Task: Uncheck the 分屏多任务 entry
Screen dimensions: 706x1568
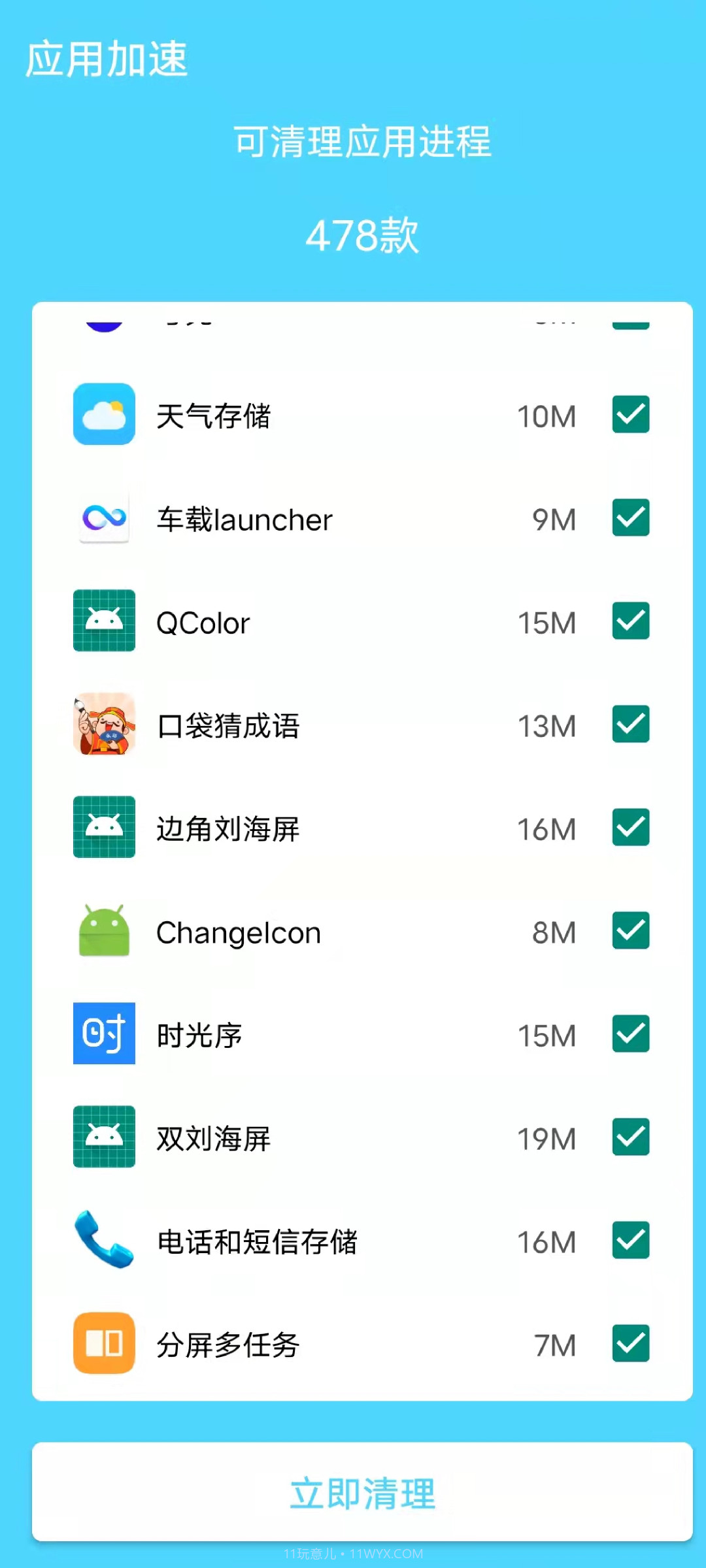Action: coord(630,1344)
